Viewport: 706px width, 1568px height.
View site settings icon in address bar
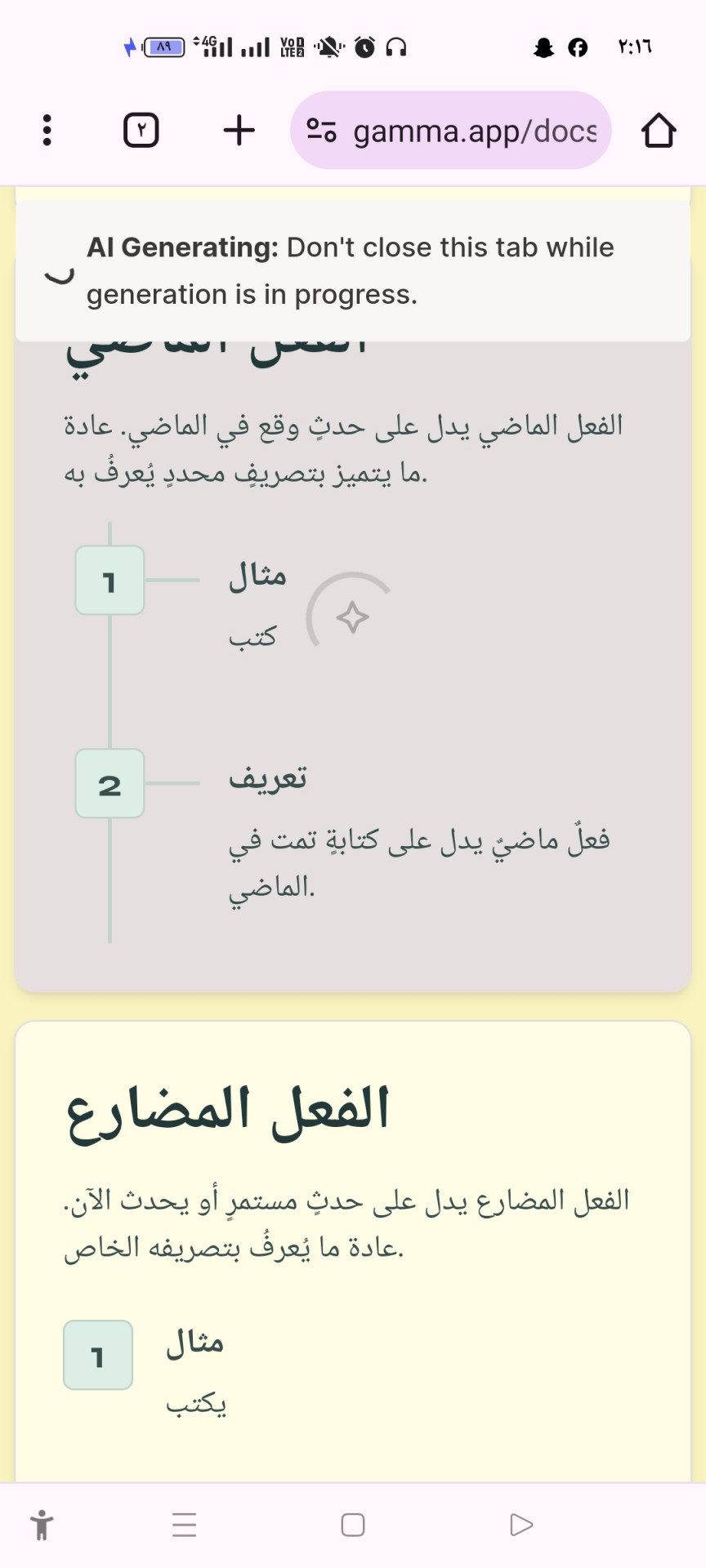[x=321, y=131]
